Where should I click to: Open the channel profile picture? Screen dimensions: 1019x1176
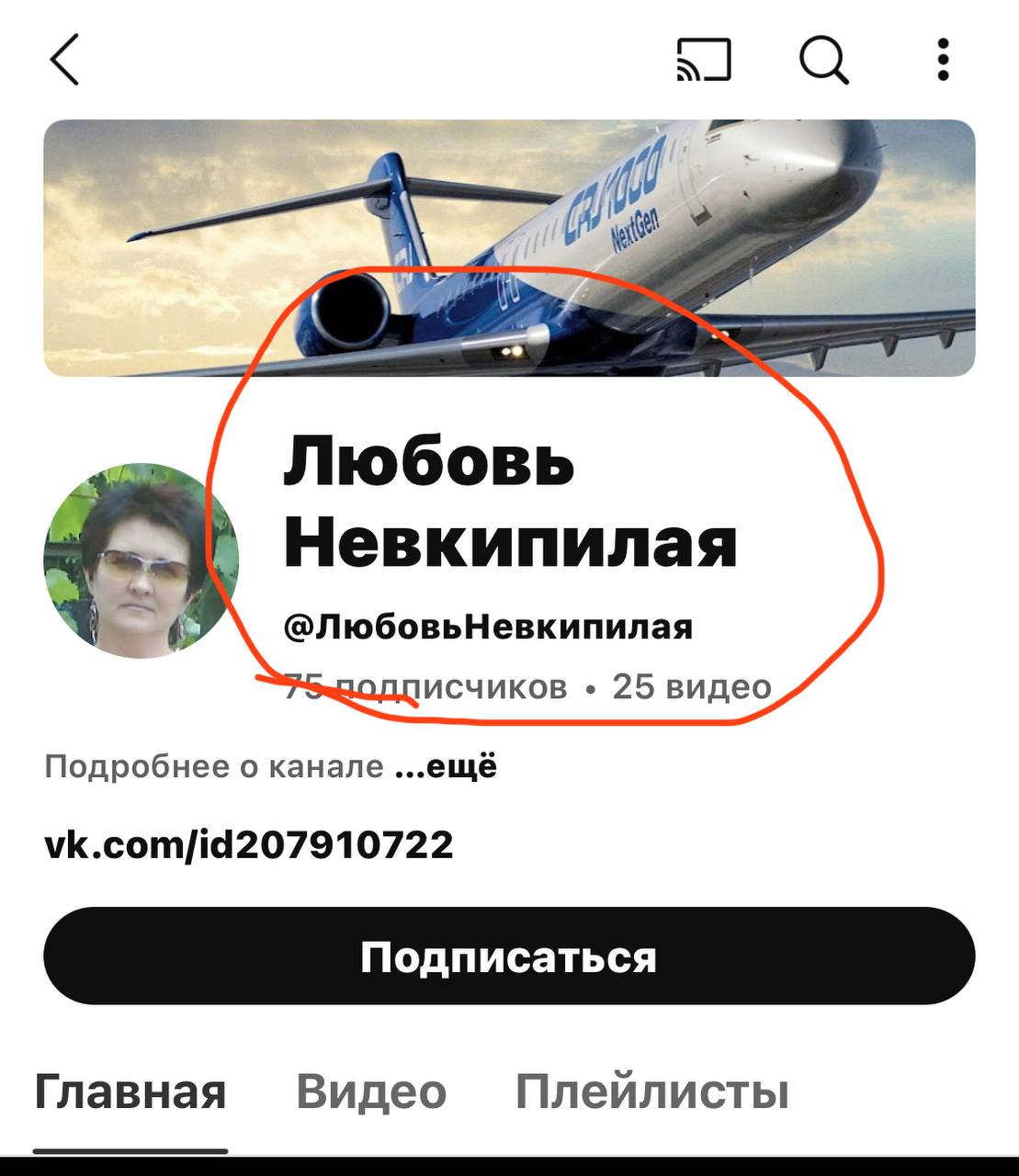coord(141,560)
